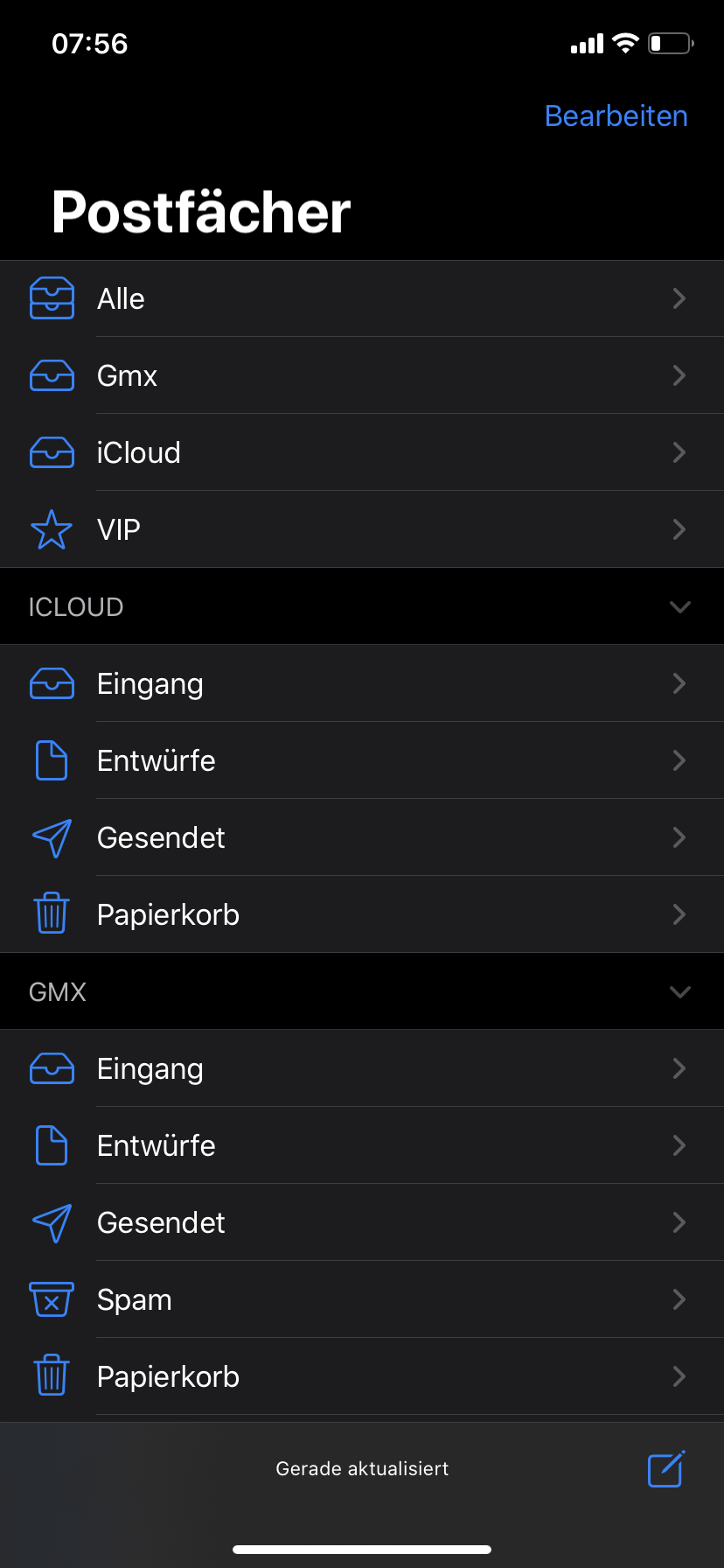Open Entwürfe under ICLOUD
Image resolution: width=724 pixels, height=1568 pixels.
click(362, 760)
